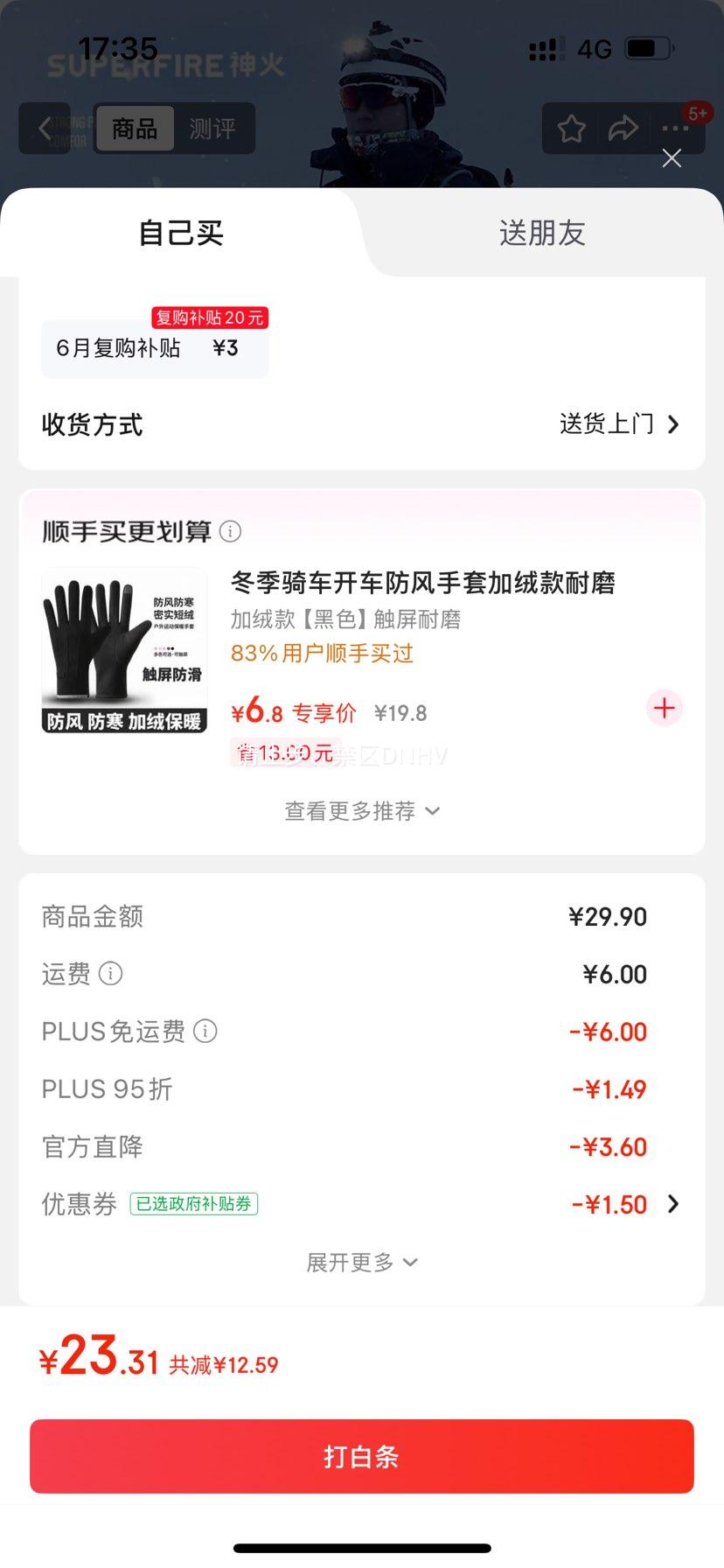
Task: Pay with the 打白条 button
Action: click(x=361, y=1456)
